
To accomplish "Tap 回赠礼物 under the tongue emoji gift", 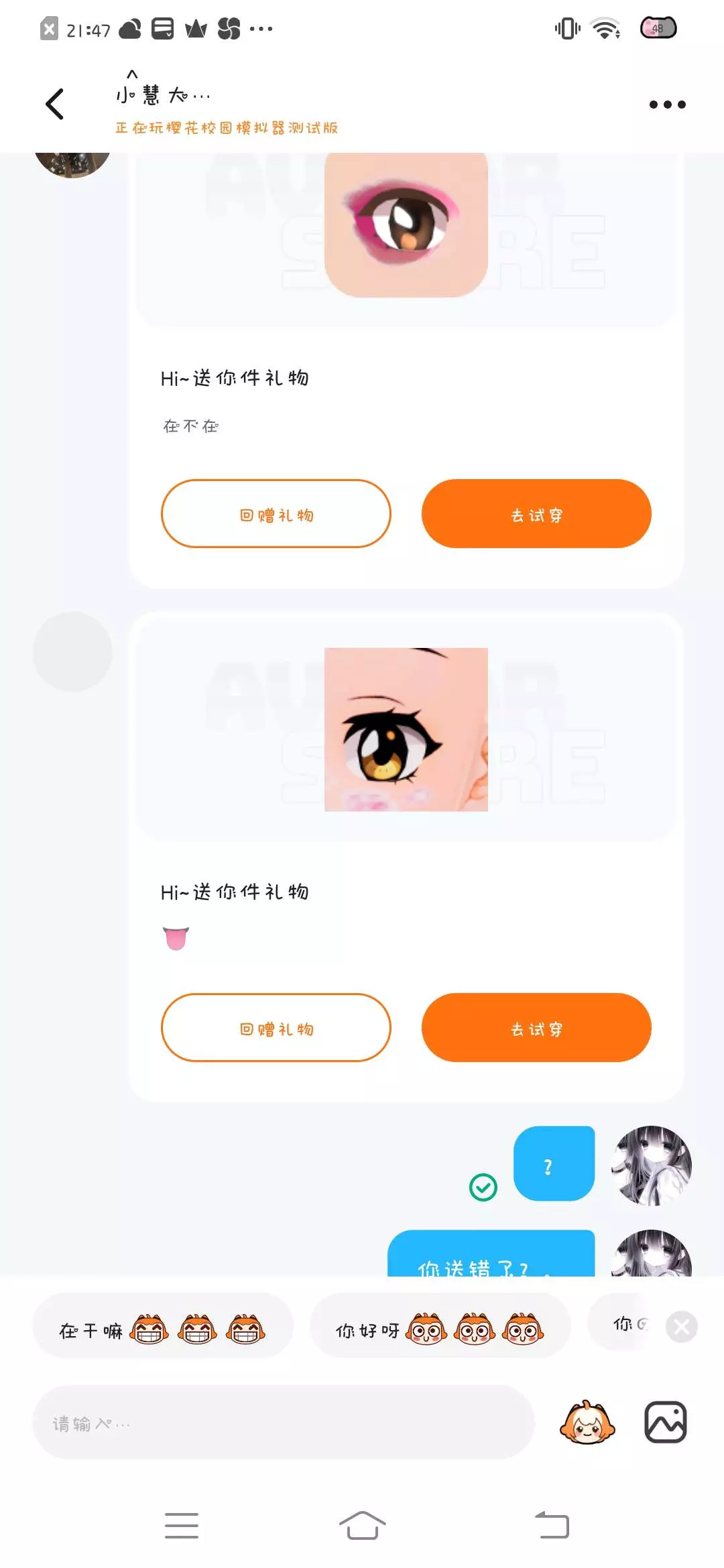I will pyautogui.click(x=276, y=1028).
